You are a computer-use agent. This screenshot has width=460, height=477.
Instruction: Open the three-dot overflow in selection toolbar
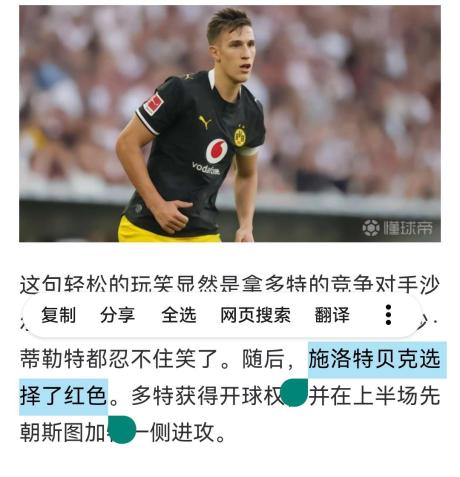coord(388,315)
